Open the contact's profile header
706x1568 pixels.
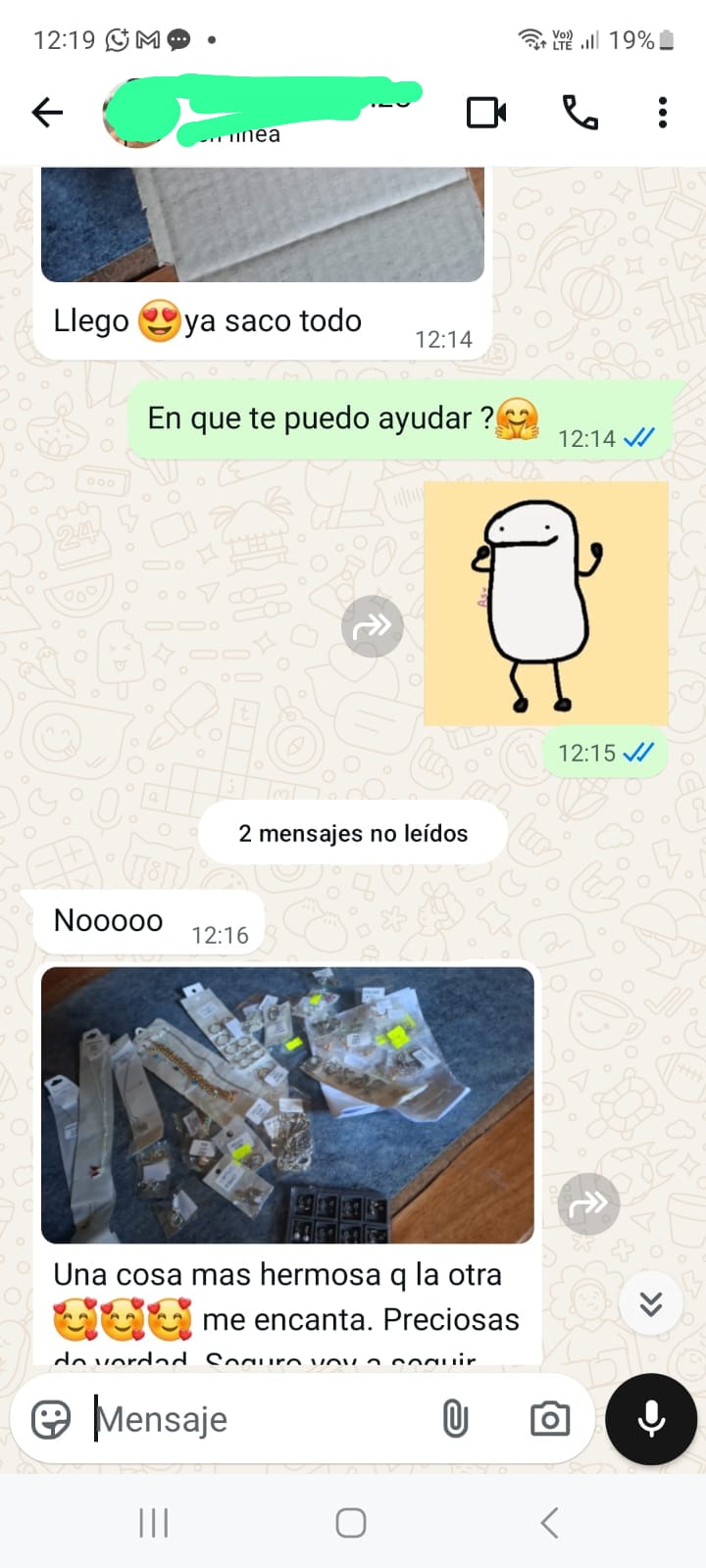pos(265,113)
